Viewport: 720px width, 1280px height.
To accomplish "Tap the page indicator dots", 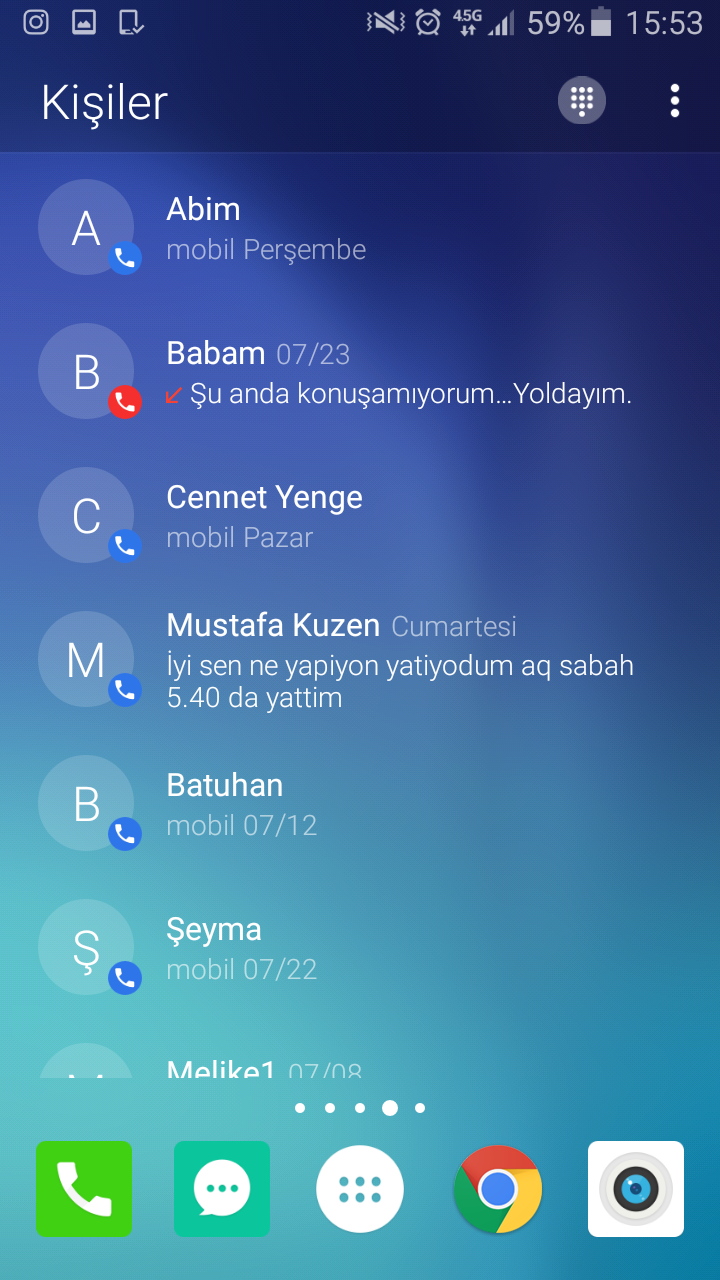I will pos(360,1108).
